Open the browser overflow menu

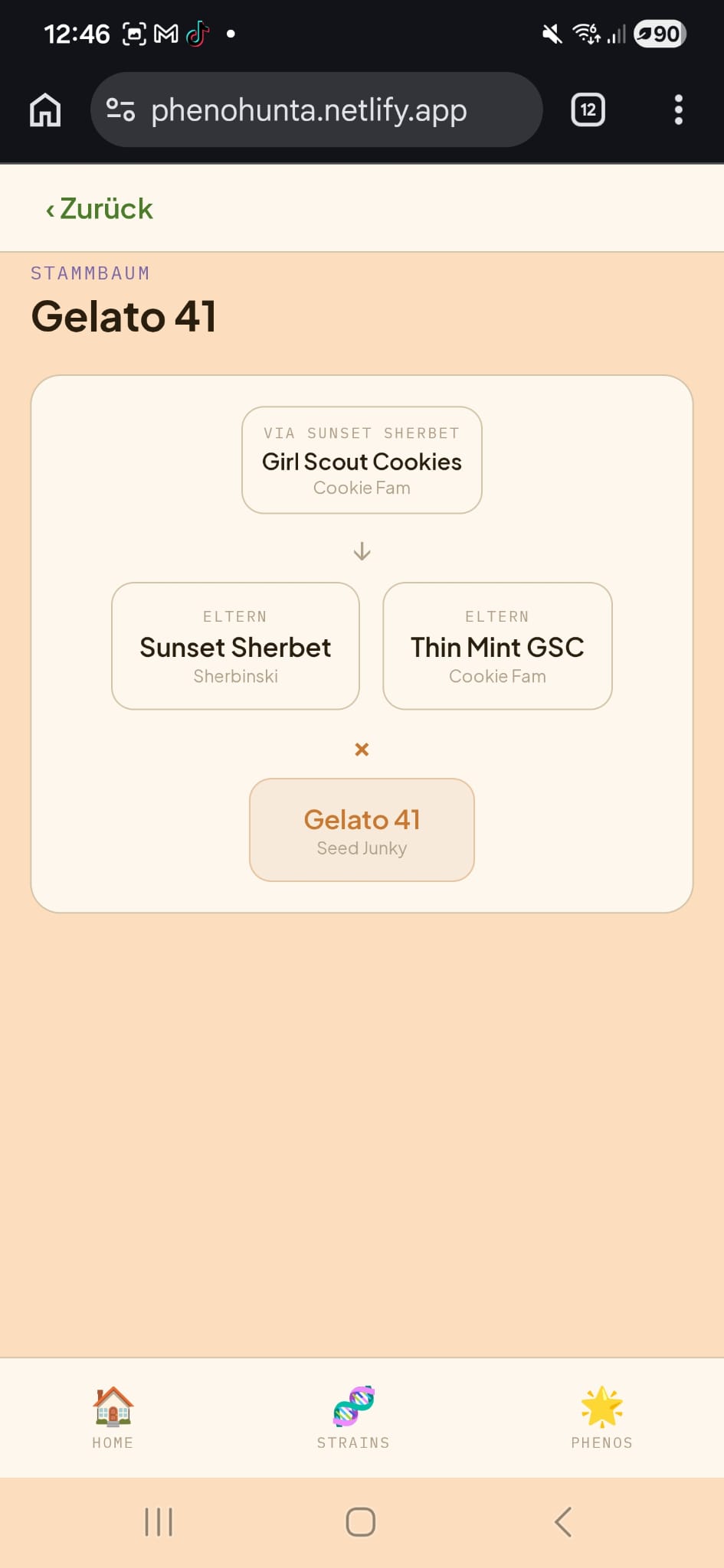(678, 110)
